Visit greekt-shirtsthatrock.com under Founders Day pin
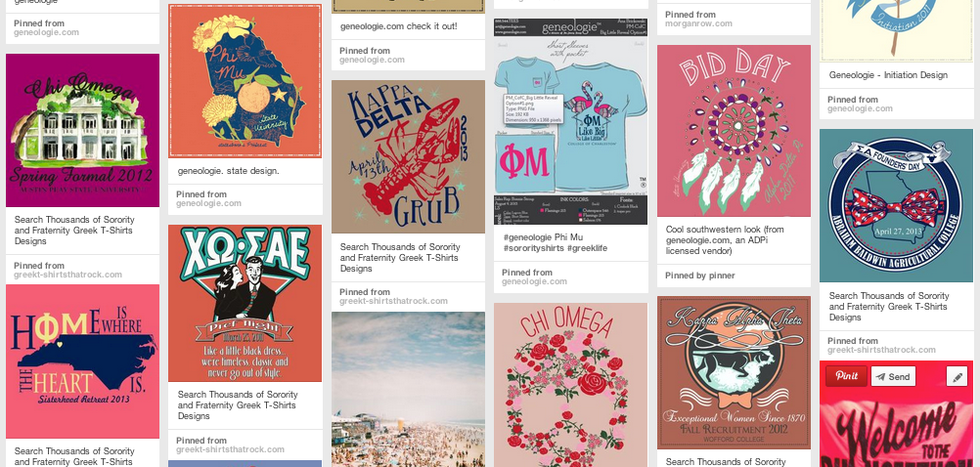The image size is (980, 467). click(880, 350)
